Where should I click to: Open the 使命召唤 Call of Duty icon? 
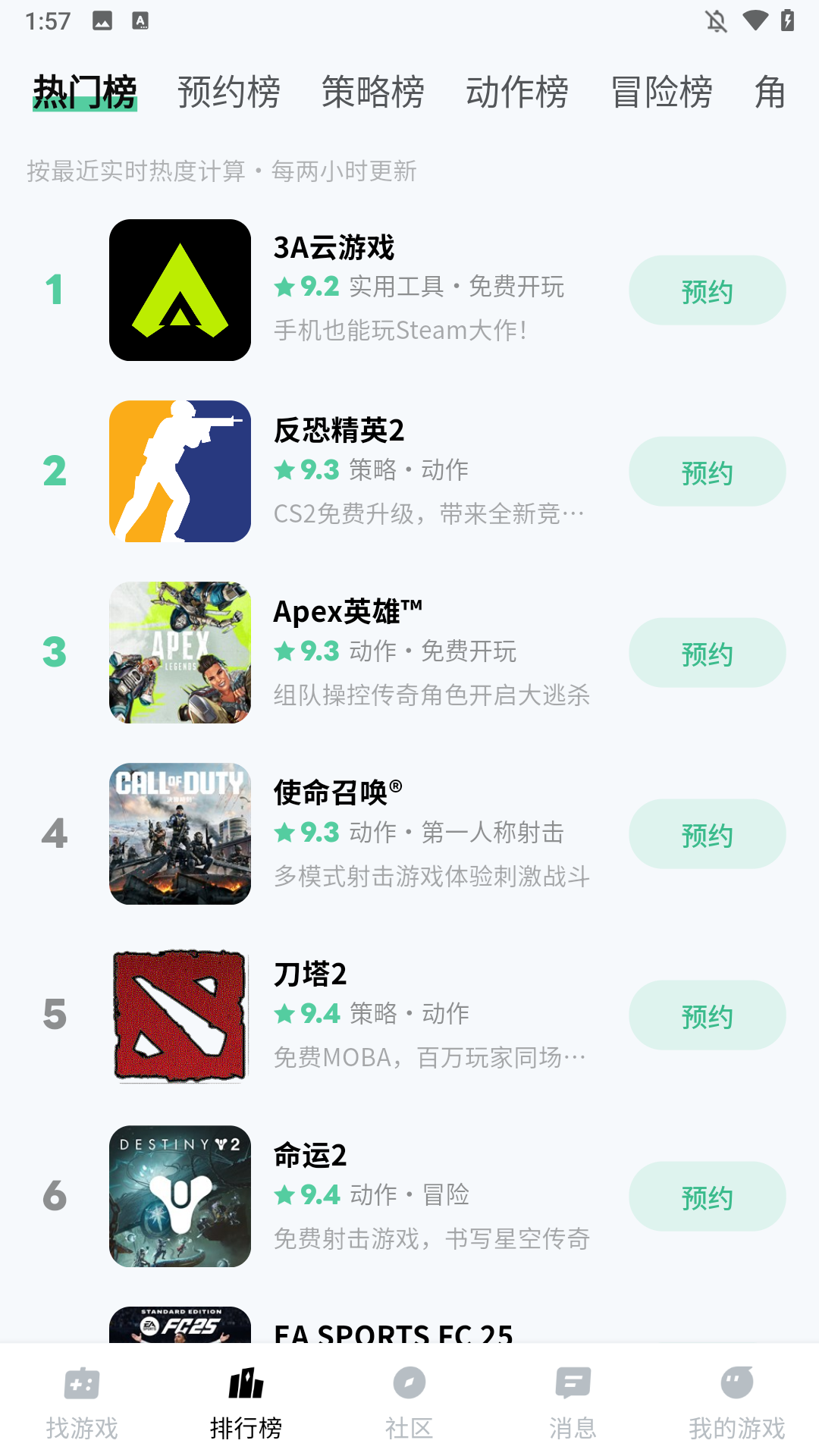(180, 834)
